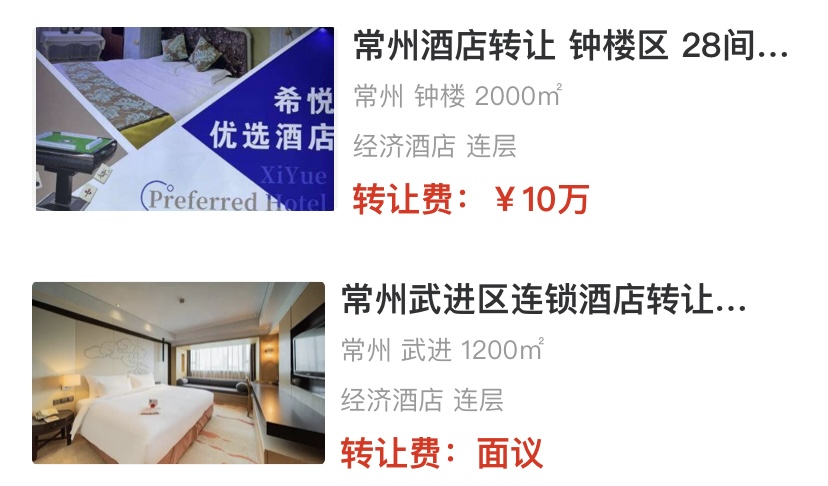View the 希悦优选酒店 listing photo
Image resolution: width=828 pixels, height=486 pixels.
click(x=185, y=119)
